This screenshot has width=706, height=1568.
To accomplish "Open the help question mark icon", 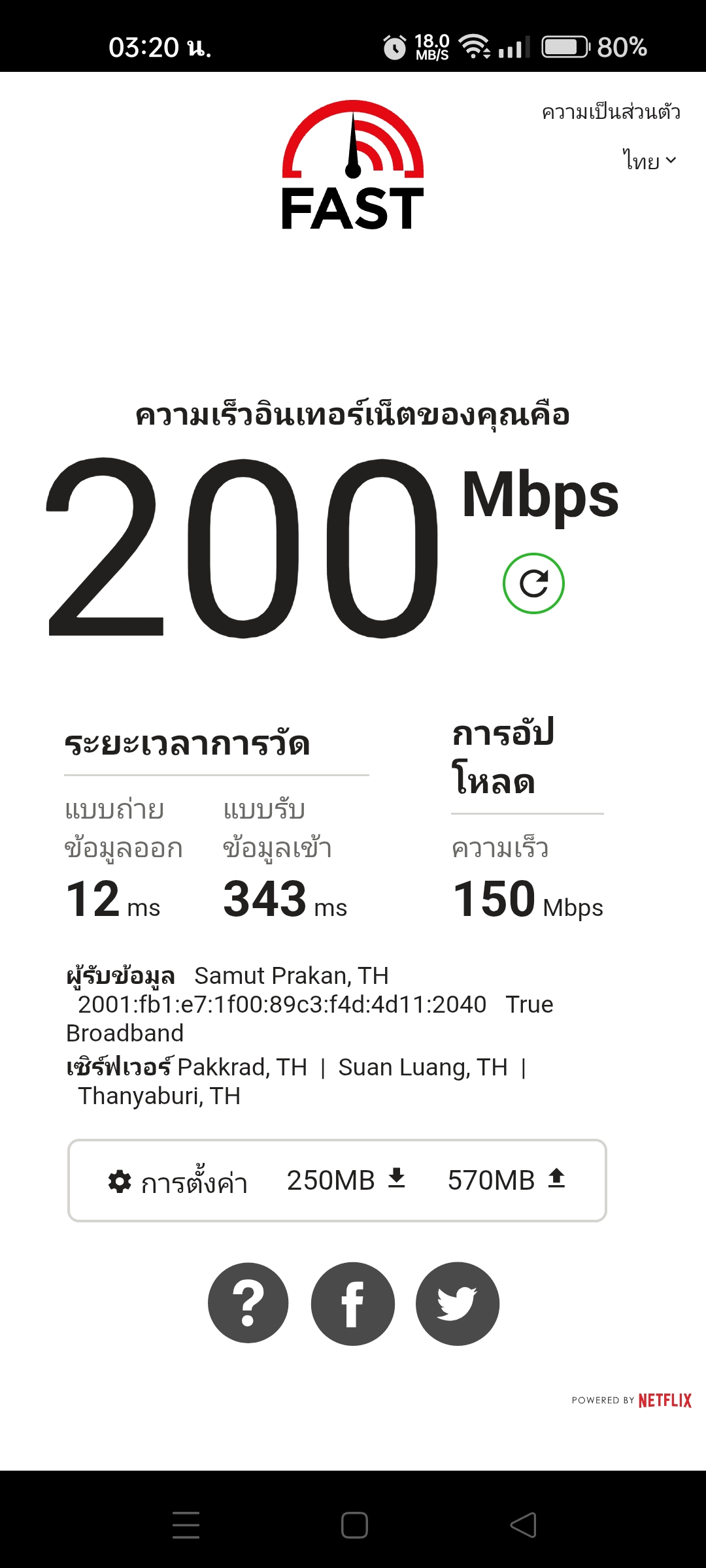I will pos(248,1303).
